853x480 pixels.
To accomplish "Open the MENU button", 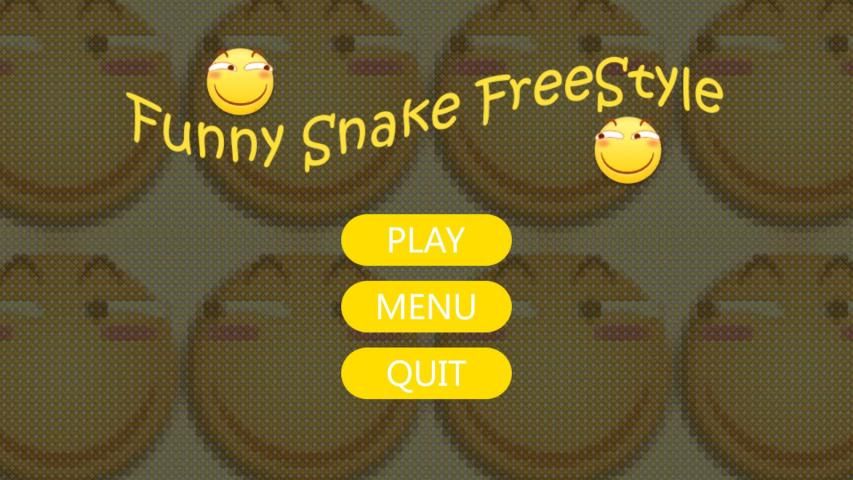I will click(426, 306).
